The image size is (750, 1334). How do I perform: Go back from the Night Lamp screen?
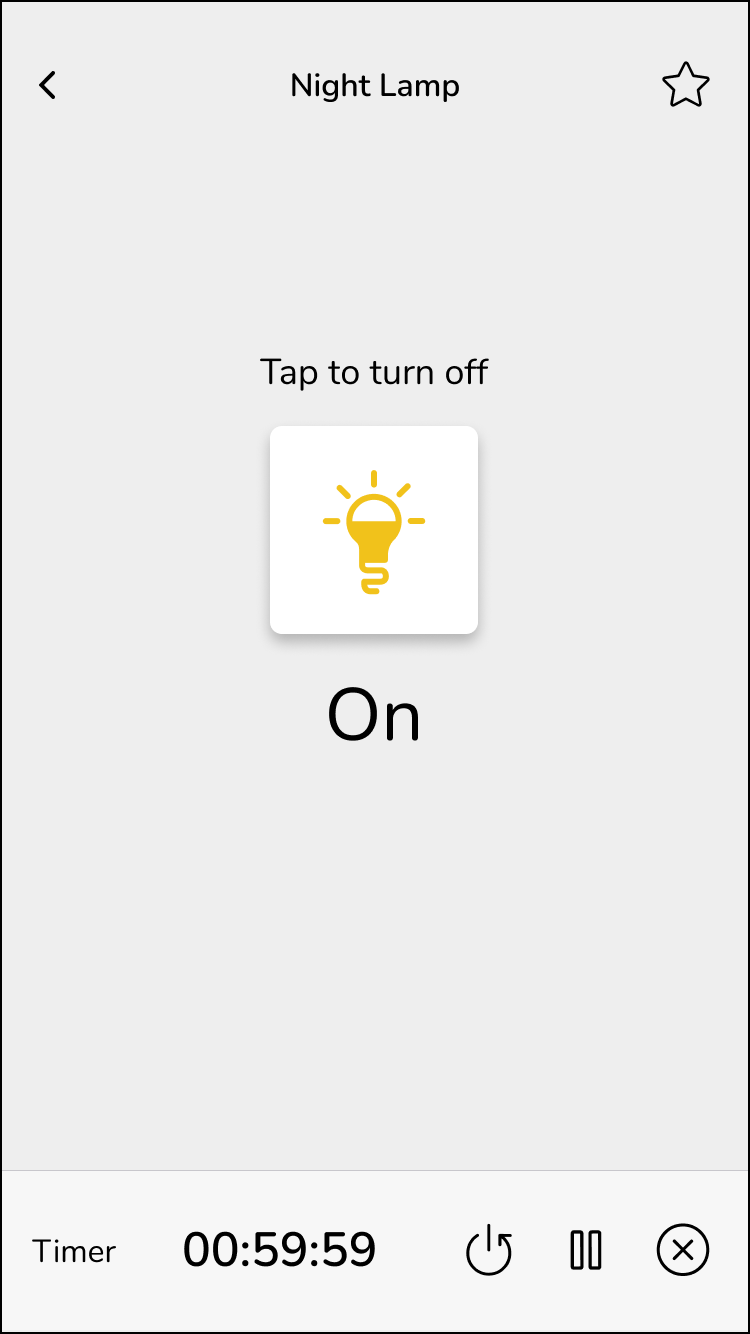(48, 86)
